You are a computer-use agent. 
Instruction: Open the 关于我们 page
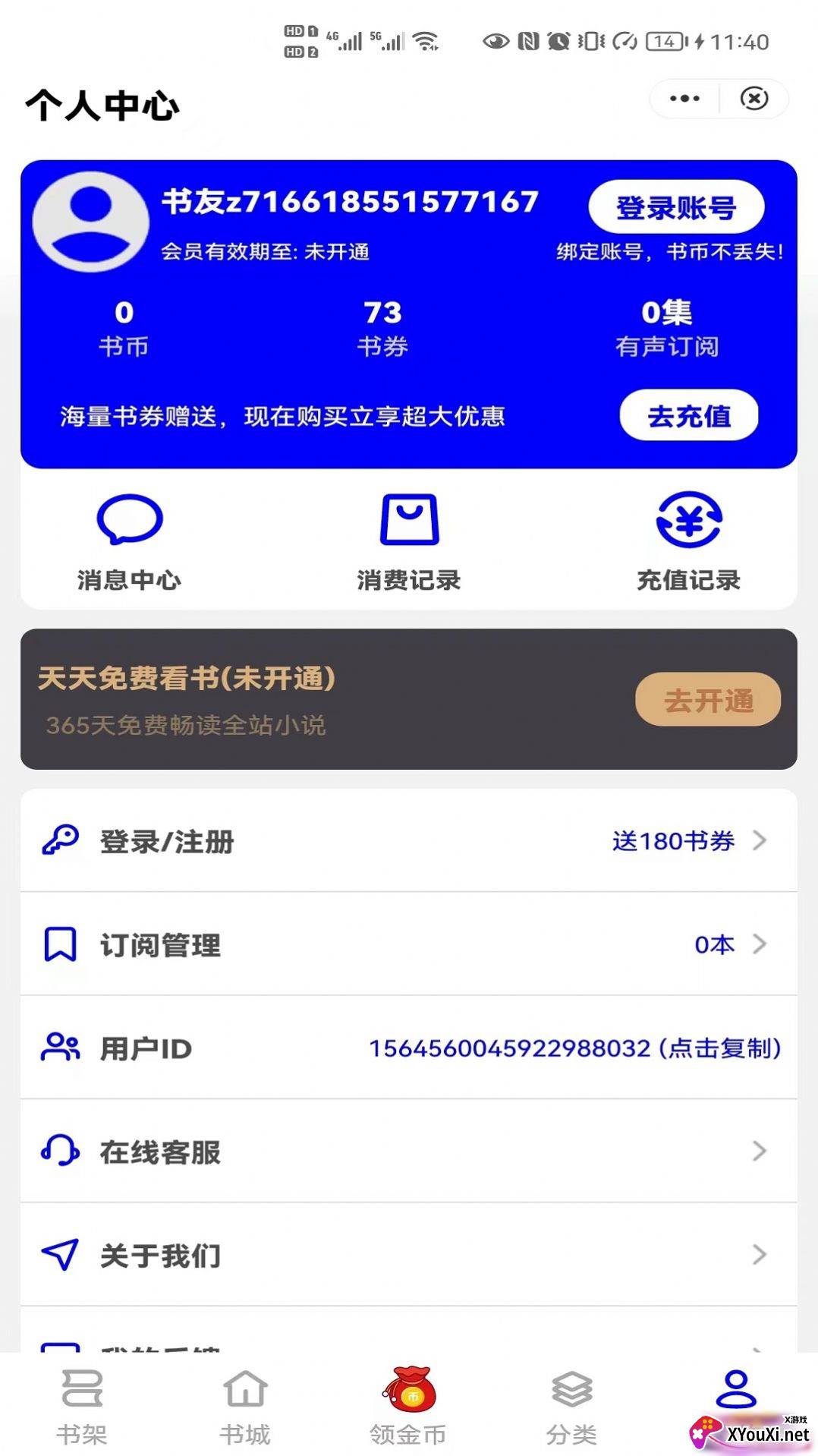pyautogui.click(x=408, y=1255)
